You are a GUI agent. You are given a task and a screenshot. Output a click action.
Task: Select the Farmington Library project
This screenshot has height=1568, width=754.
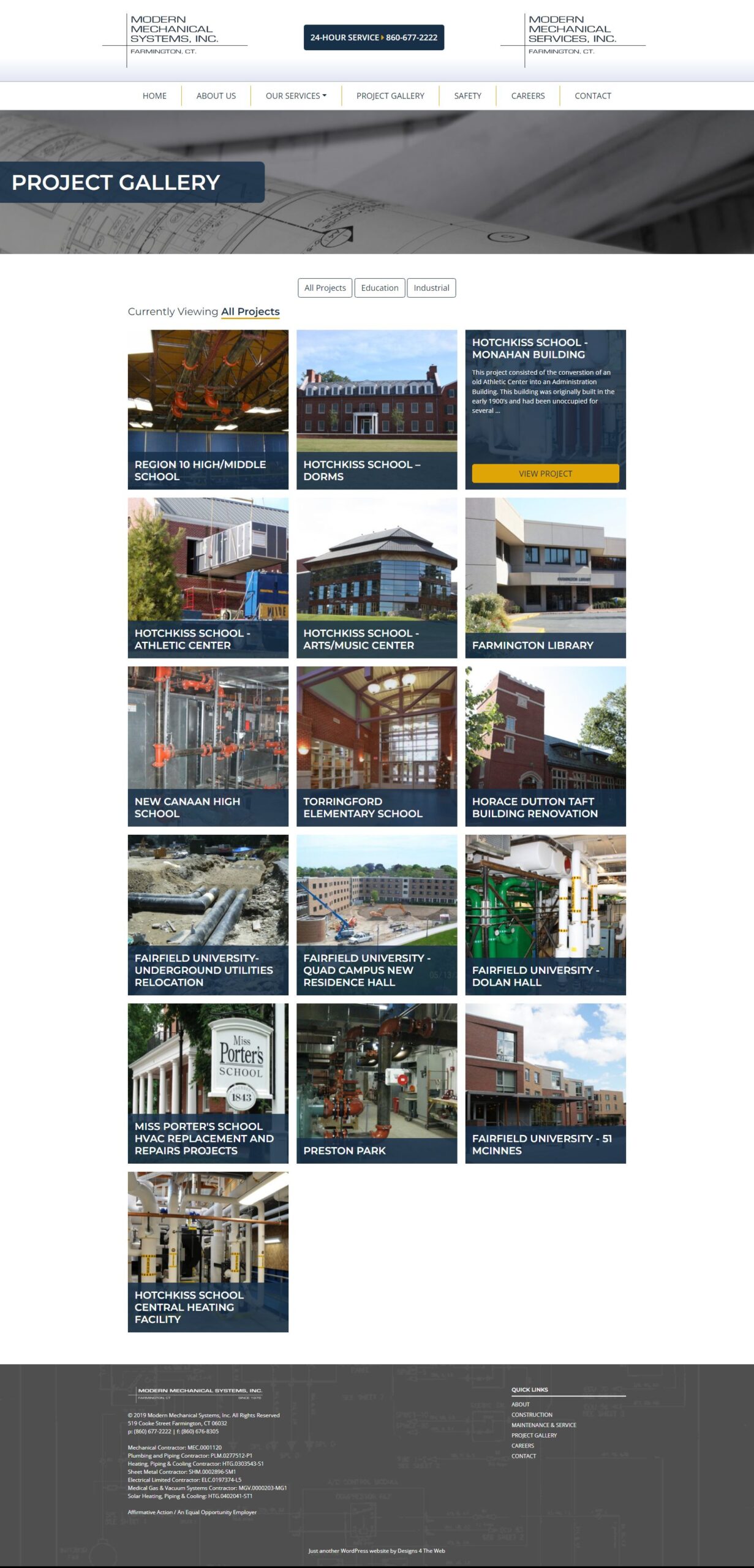[545, 578]
